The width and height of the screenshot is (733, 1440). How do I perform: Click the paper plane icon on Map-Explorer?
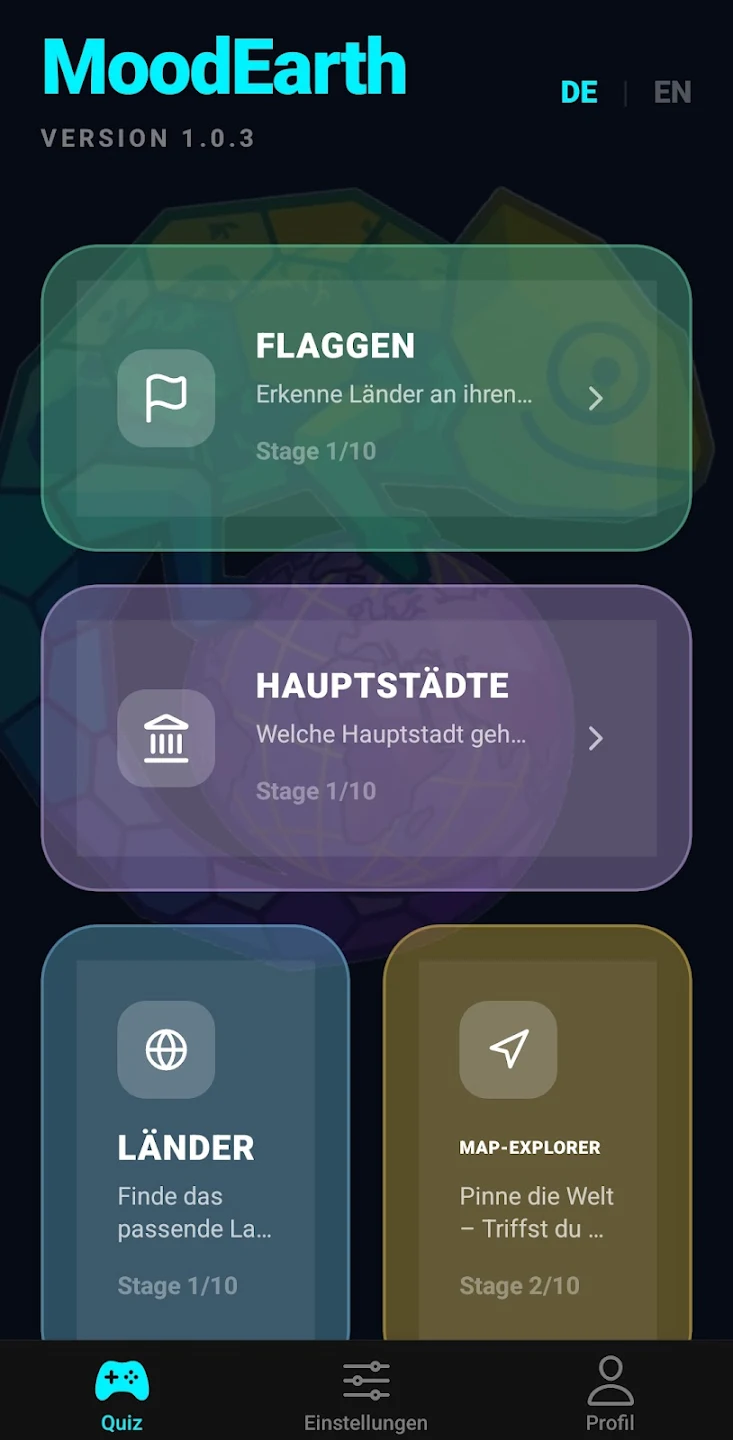pos(507,1050)
